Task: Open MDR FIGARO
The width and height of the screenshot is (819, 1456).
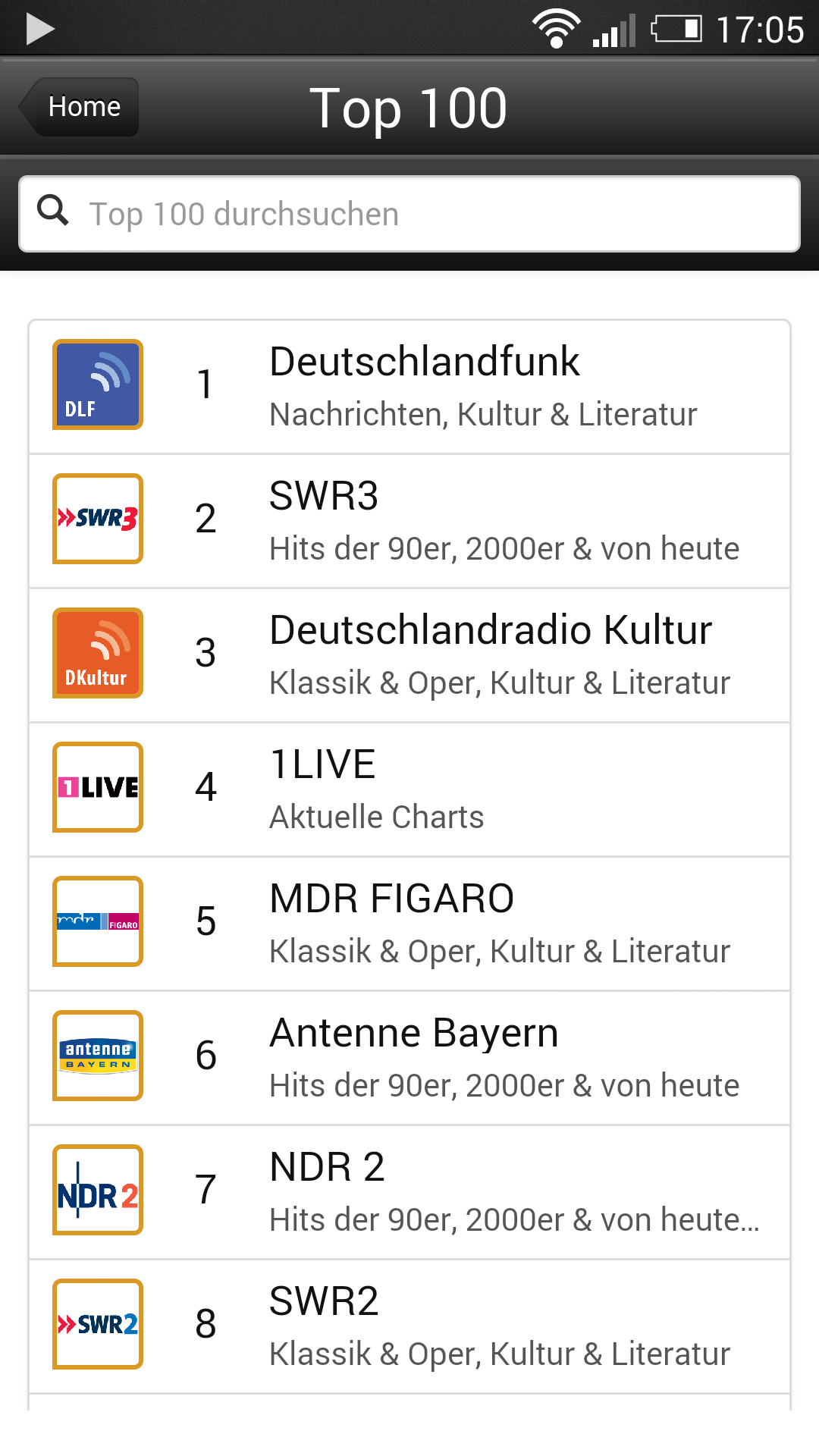Action: coord(409,924)
